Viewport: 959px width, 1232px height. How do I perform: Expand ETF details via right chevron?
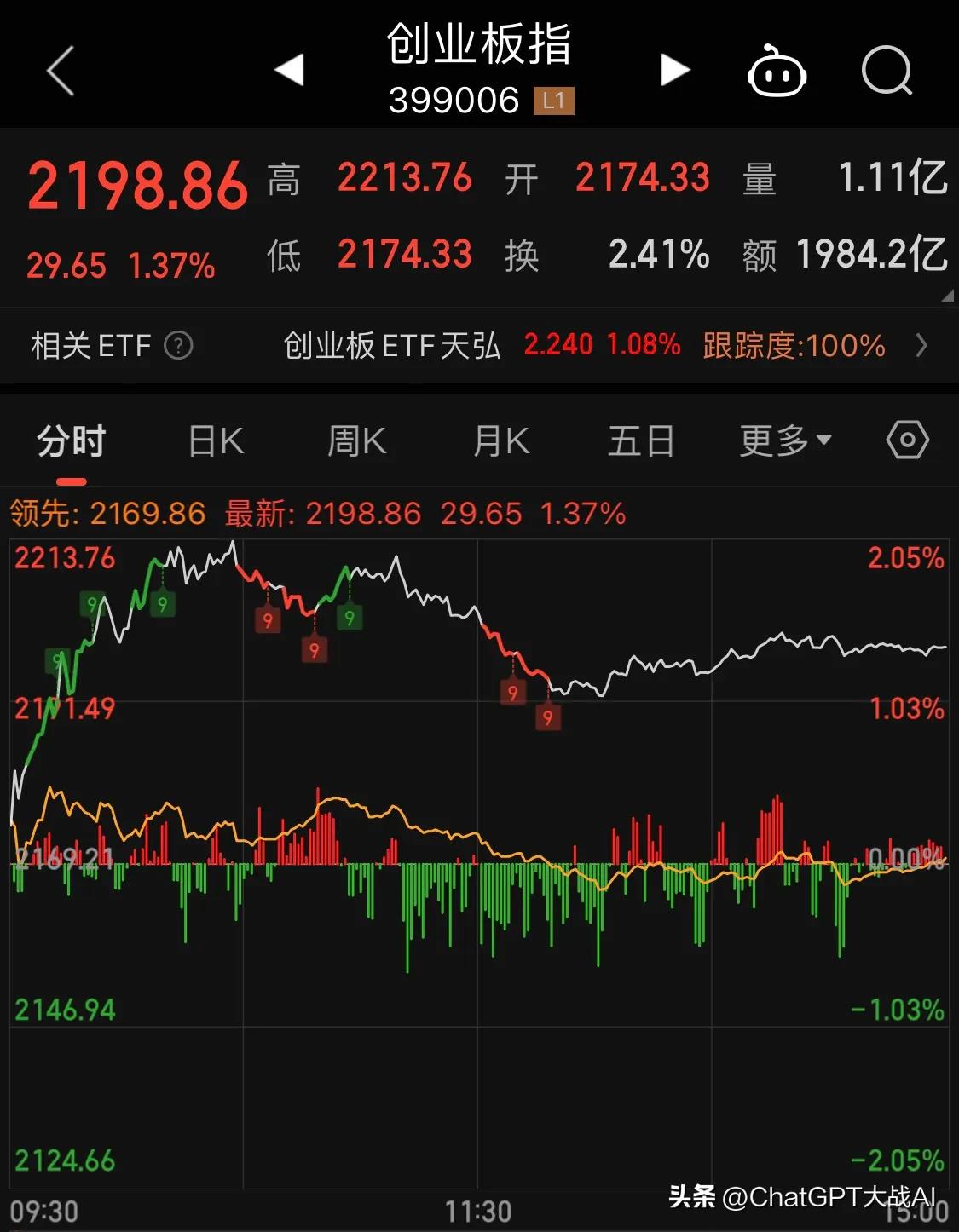tap(921, 346)
